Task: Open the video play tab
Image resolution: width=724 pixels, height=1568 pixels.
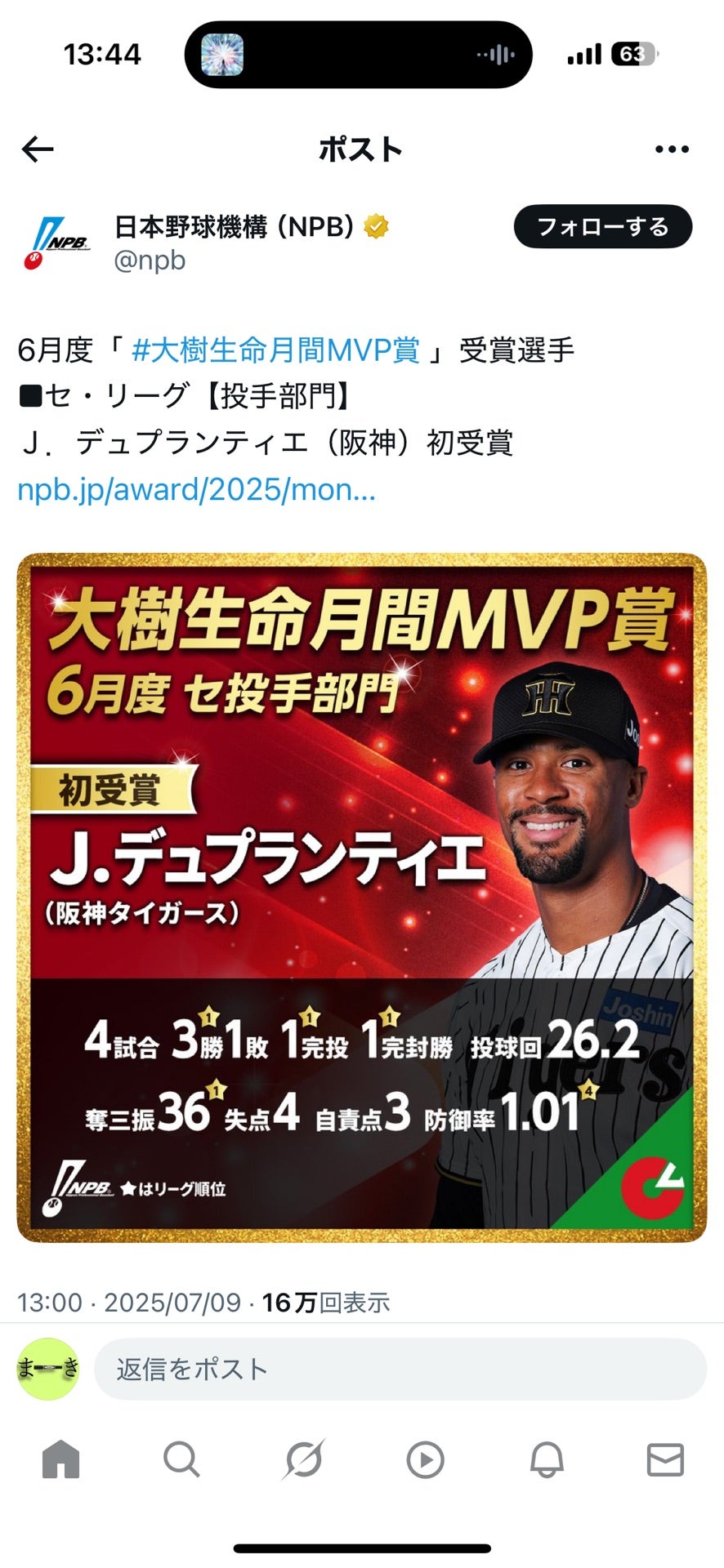Action: pos(425,1459)
